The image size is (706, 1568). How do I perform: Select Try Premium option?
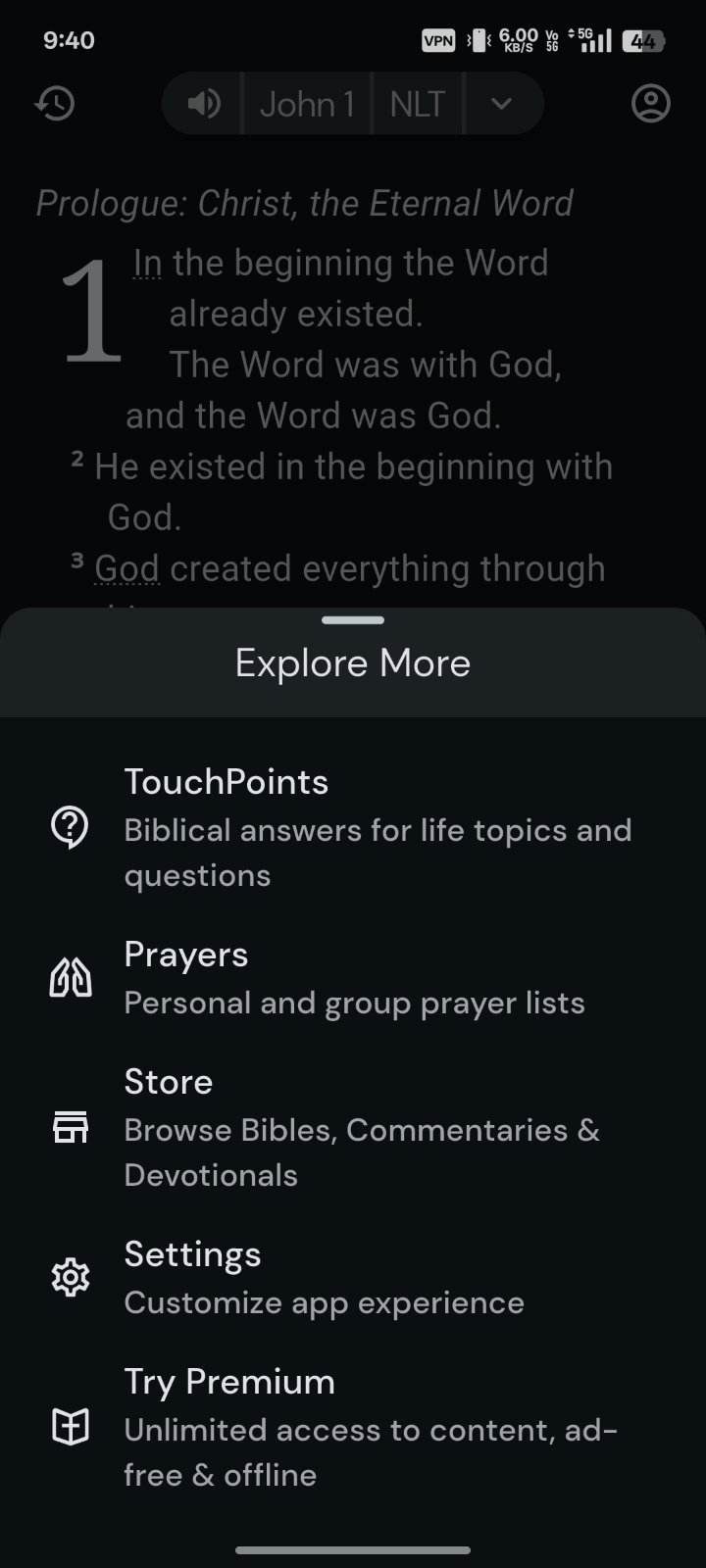click(x=353, y=1427)
